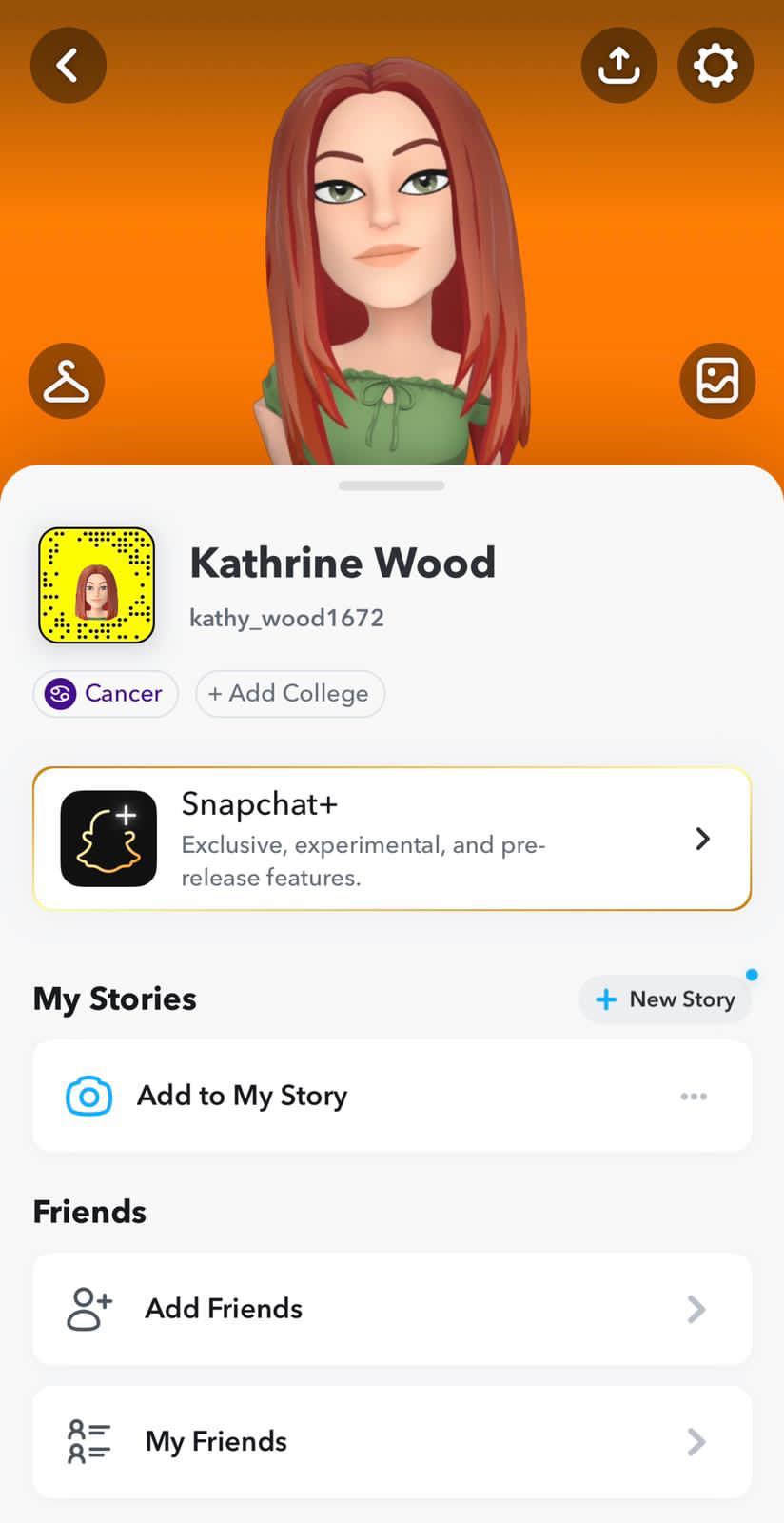The image size is (784, 1523).
Task: Go back using the top-left arrow
Action: pyautogui.click(x=68, y=66)
